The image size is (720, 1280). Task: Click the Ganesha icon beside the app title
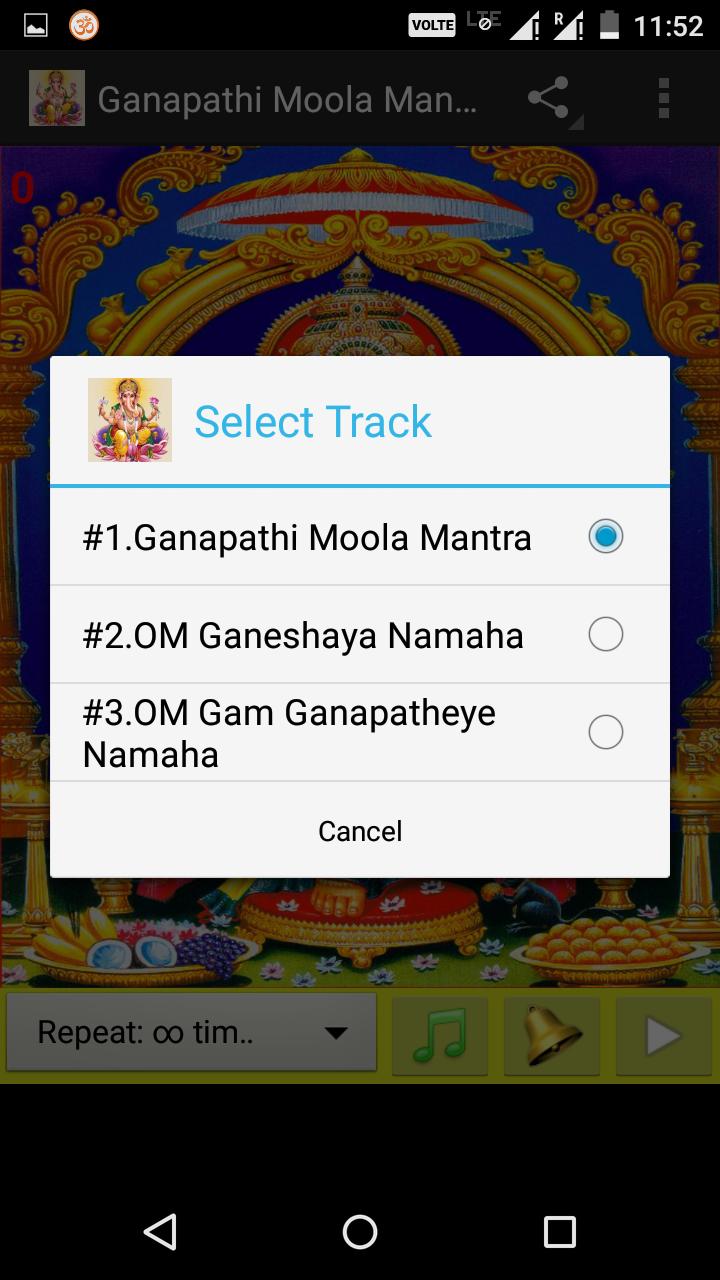56,97
